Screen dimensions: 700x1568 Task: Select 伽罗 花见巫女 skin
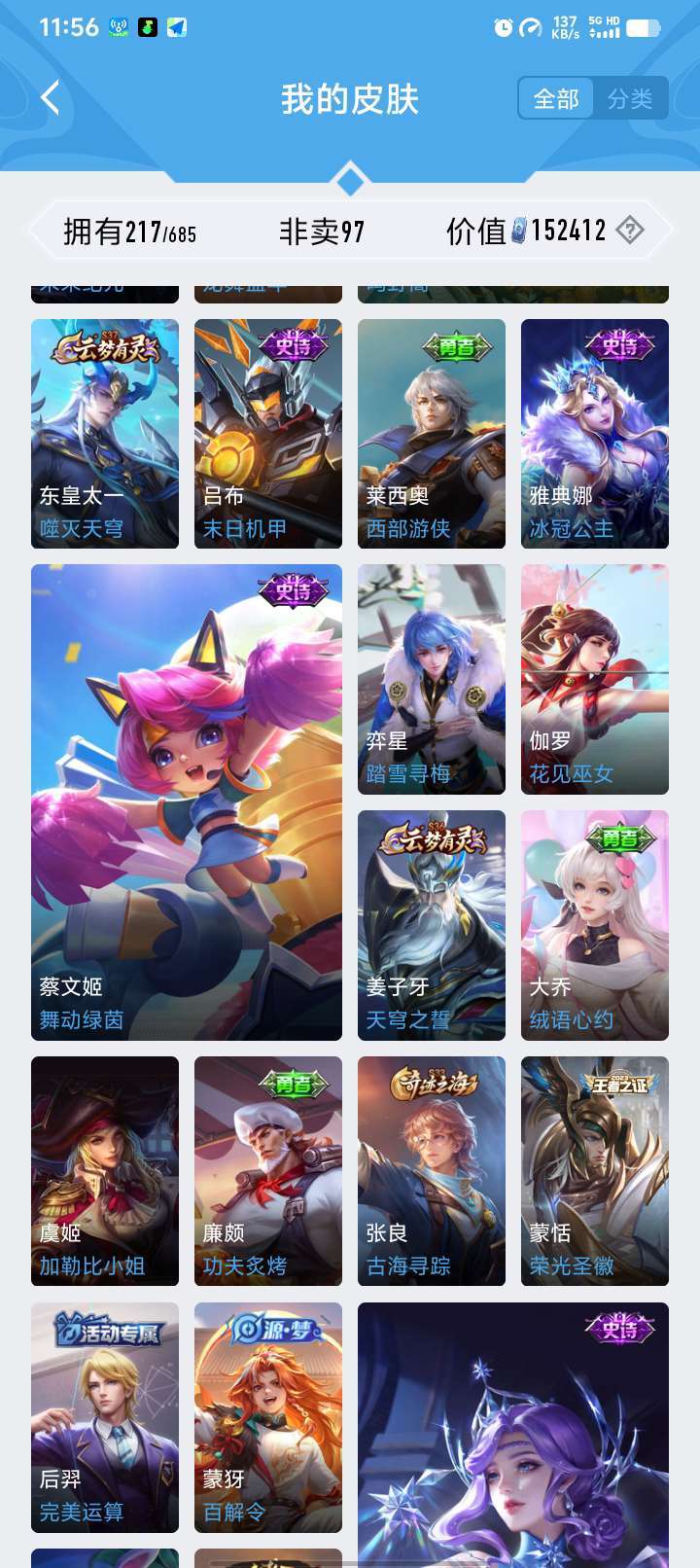click(595, 679)
